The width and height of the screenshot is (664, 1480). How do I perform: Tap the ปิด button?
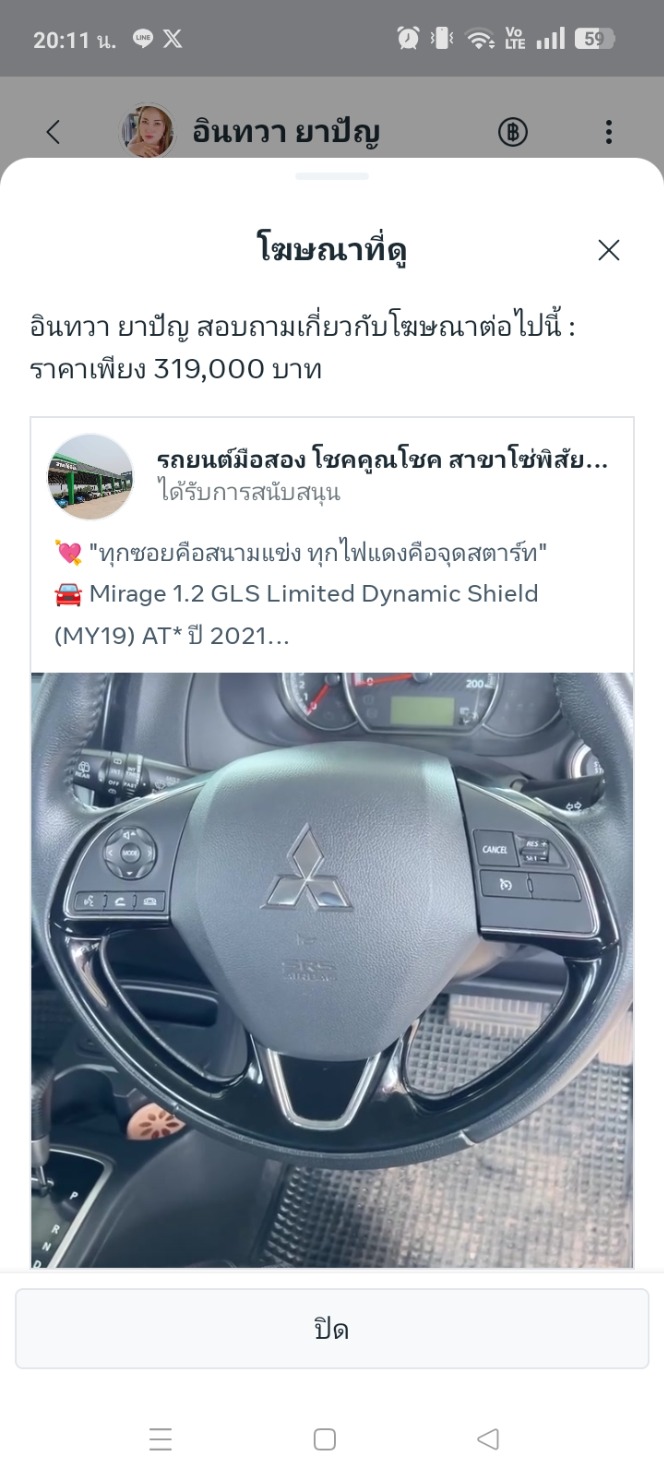point(331,1329)
